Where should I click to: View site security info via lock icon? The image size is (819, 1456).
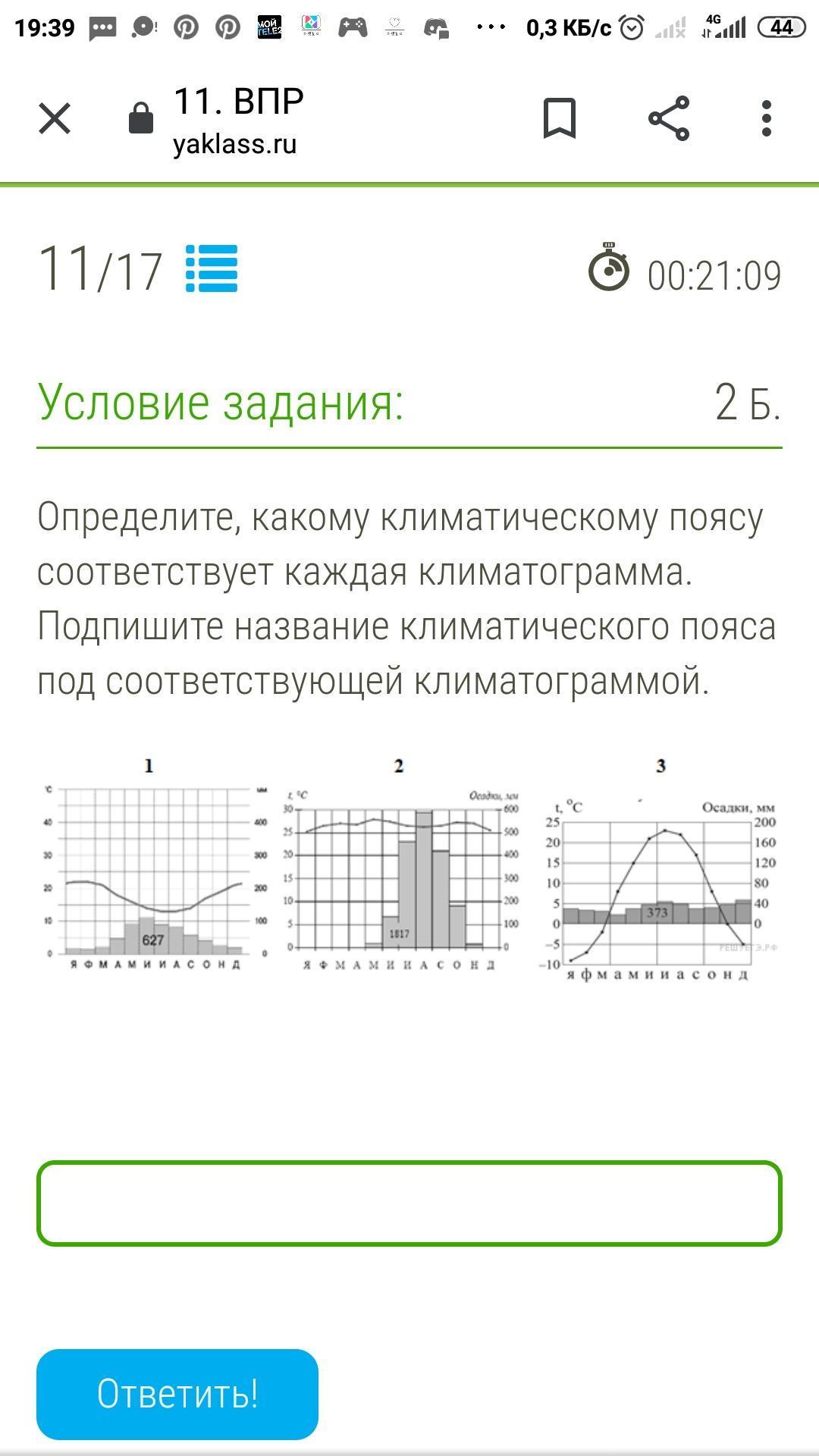click(141, 118)
